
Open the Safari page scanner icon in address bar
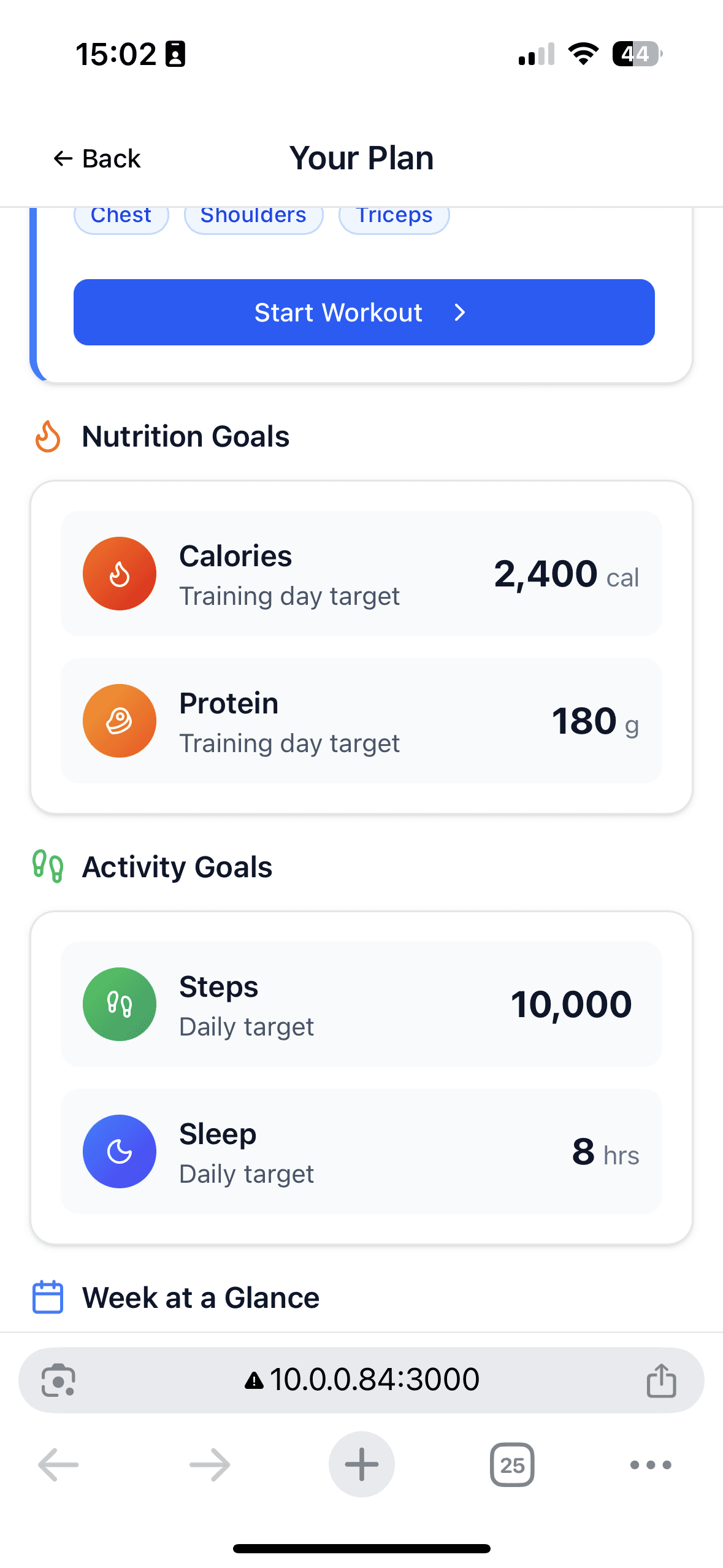pos(58,1380)
